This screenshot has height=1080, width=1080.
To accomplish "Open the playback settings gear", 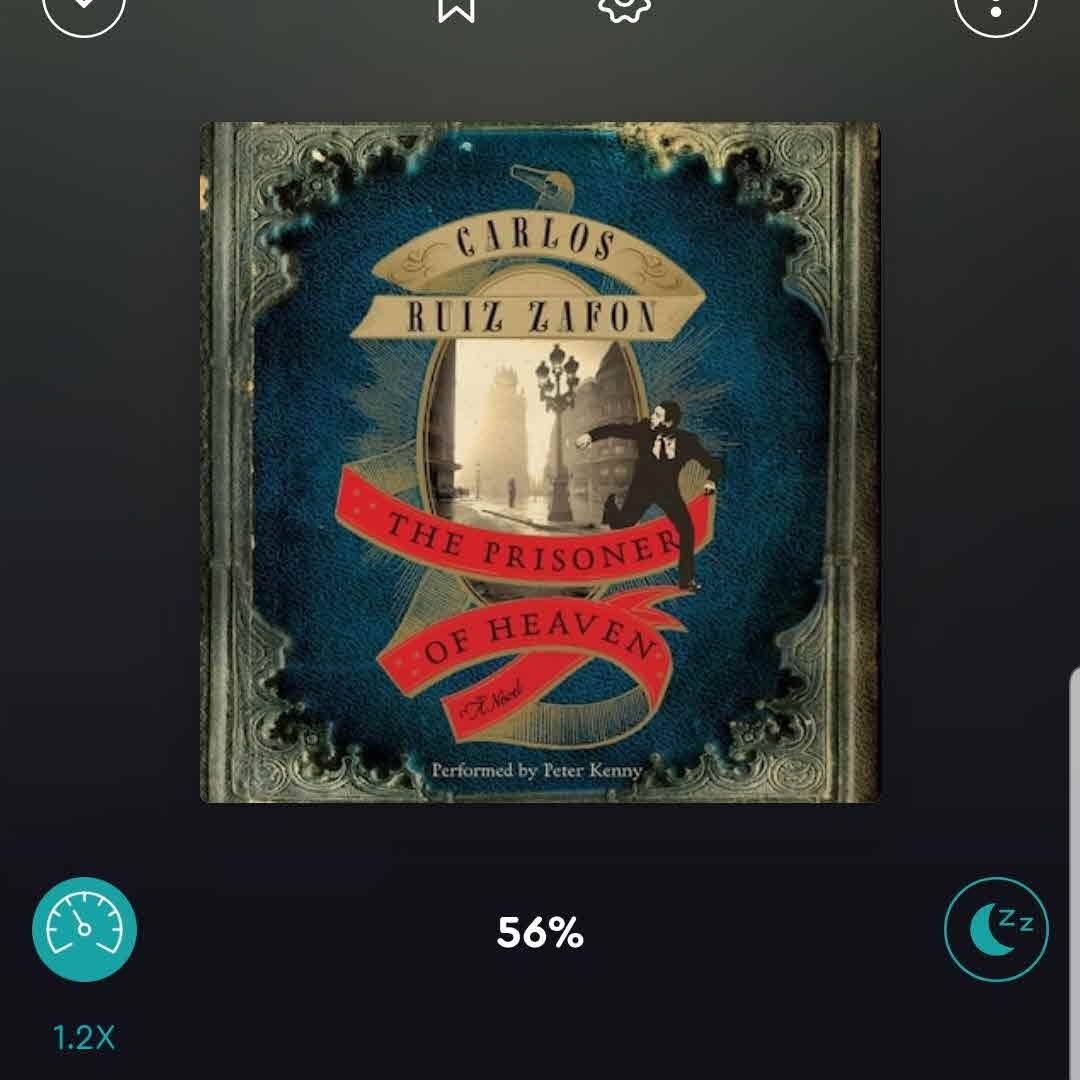I will 624,8.
